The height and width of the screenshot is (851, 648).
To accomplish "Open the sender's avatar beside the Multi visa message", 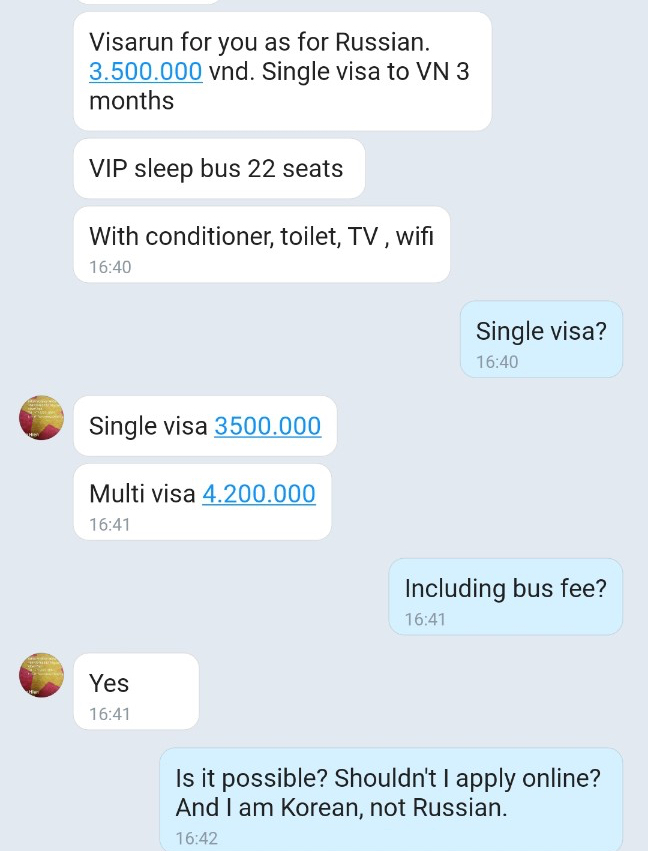I will click(41, 417).
